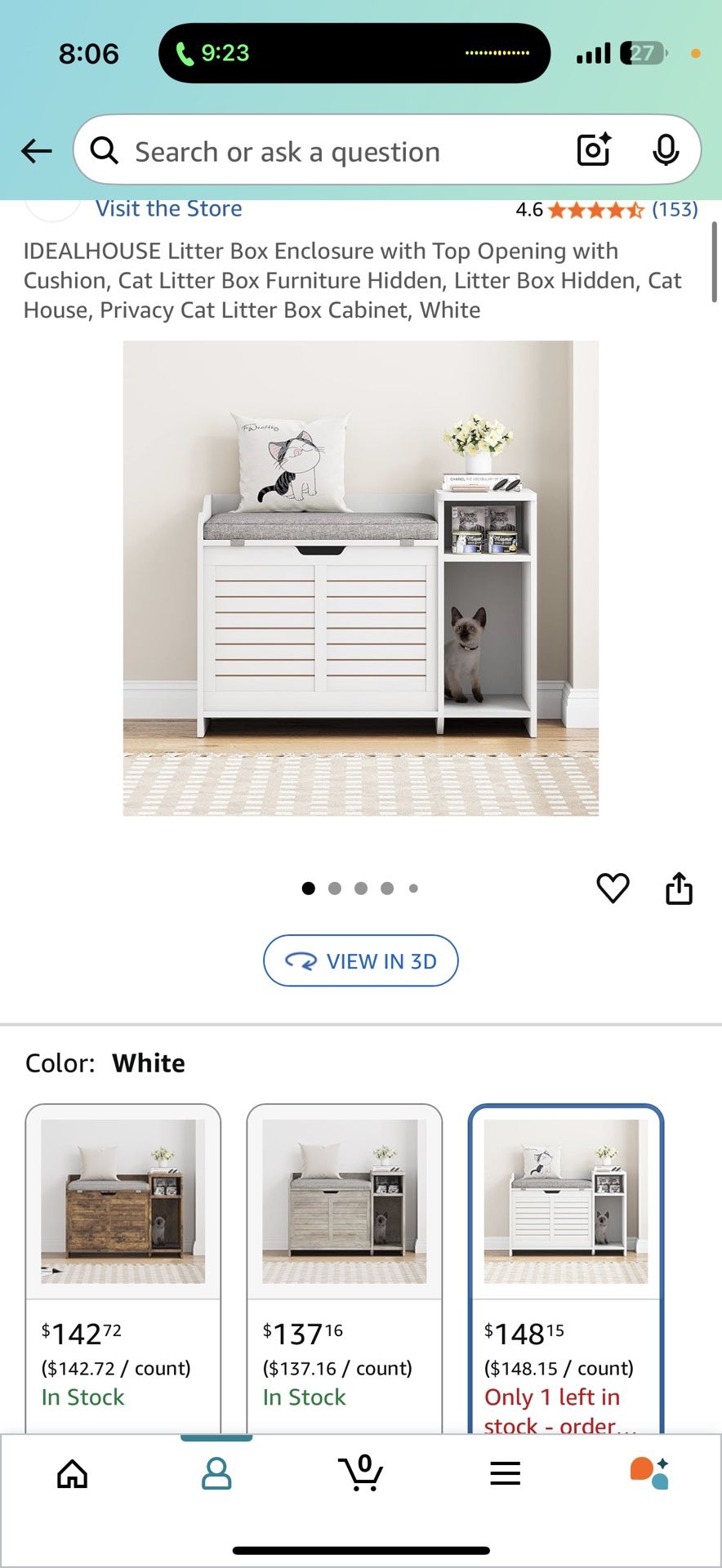Add item to wish list heart
Image resolution: width=722 pixels, height=1568 pixels.
613,888
